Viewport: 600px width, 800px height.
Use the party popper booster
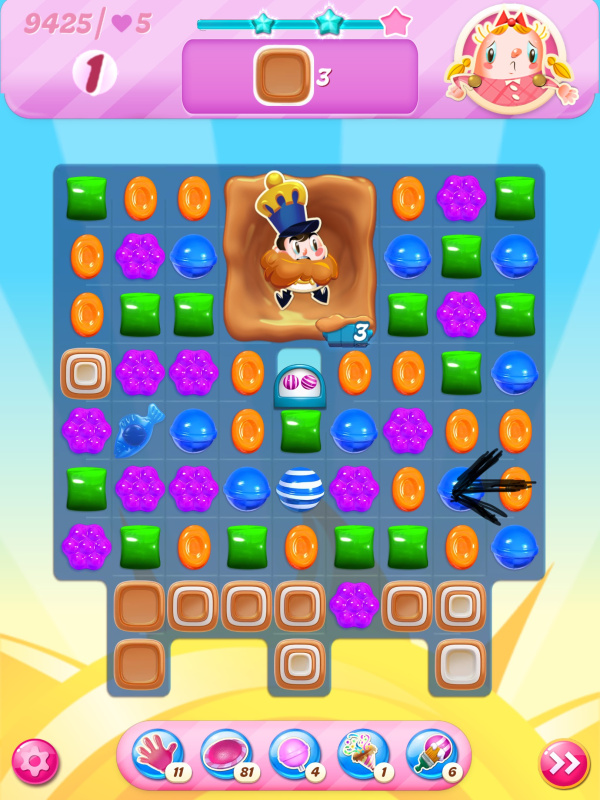(x=363, y=755)
